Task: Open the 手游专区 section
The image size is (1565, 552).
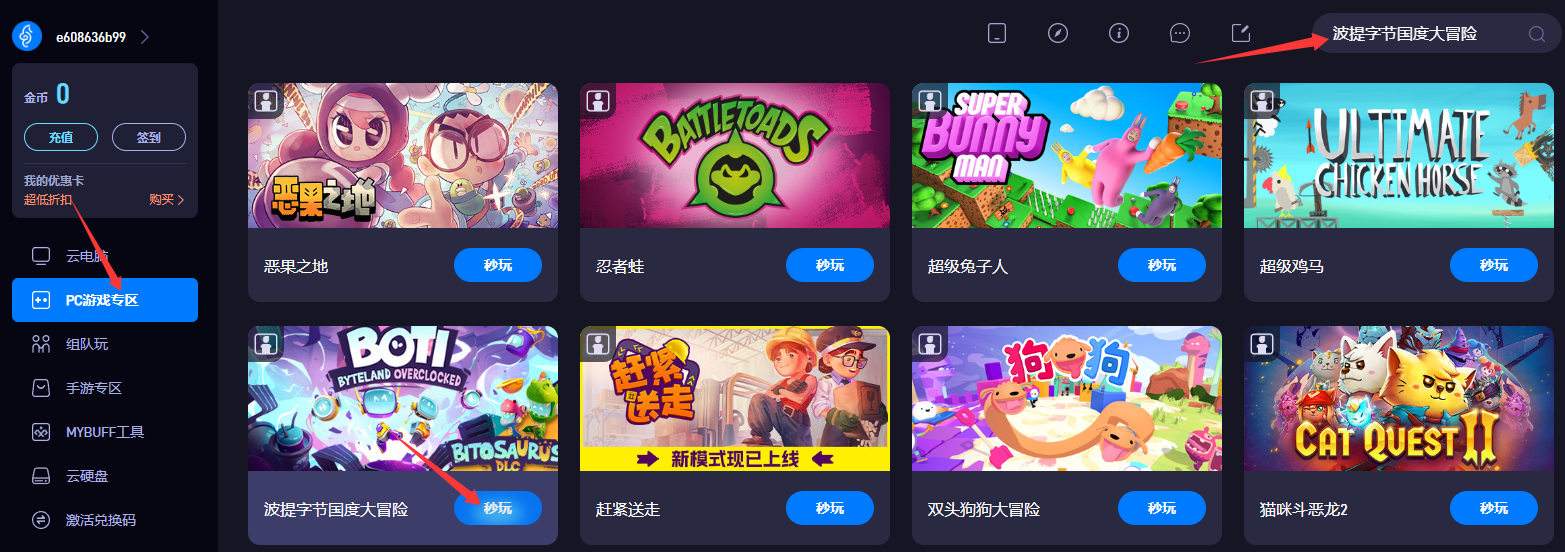Action: tap(92, 388)
